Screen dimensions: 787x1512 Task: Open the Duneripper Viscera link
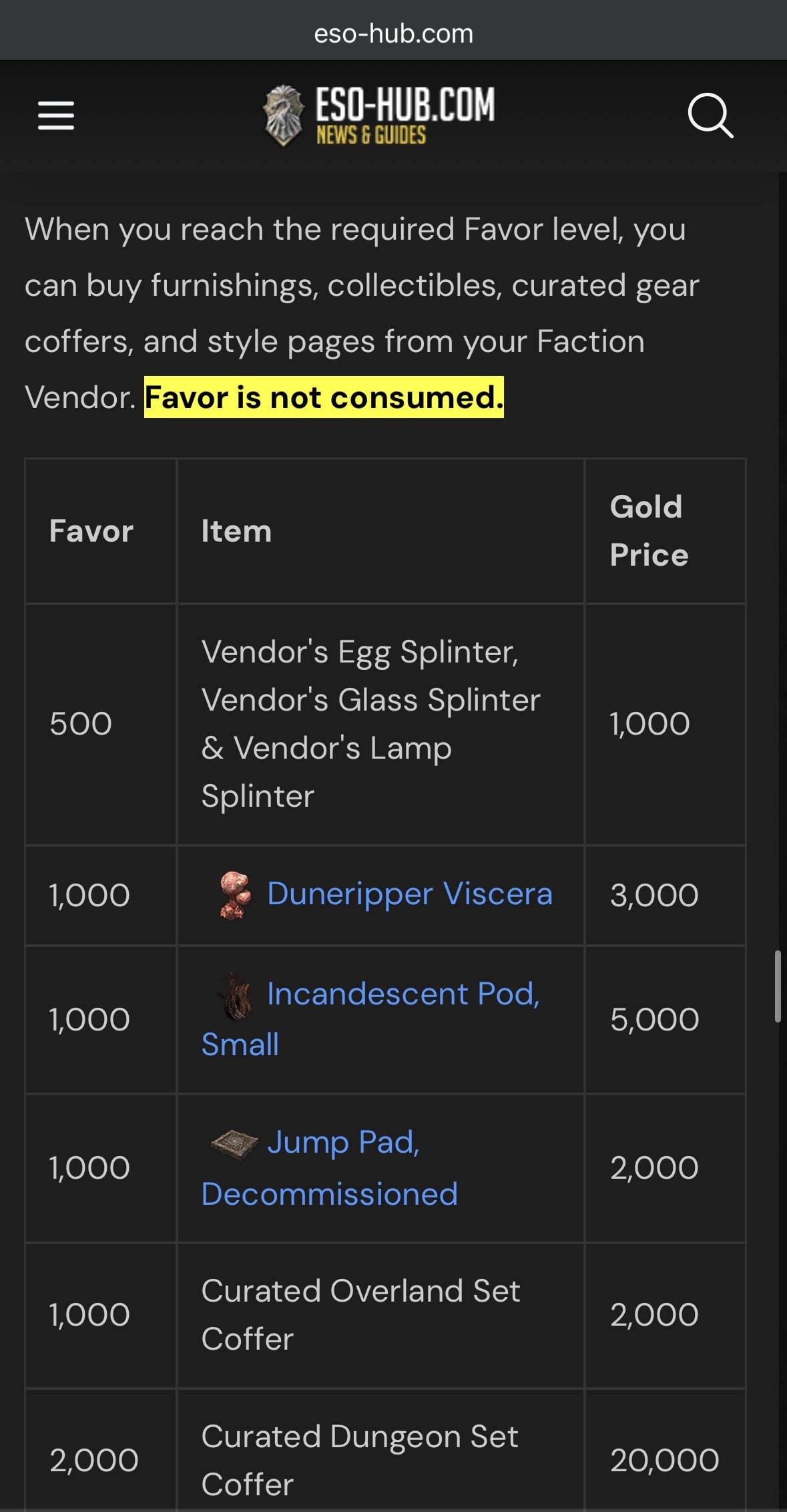pyautogui.click(x=410, y=894)
